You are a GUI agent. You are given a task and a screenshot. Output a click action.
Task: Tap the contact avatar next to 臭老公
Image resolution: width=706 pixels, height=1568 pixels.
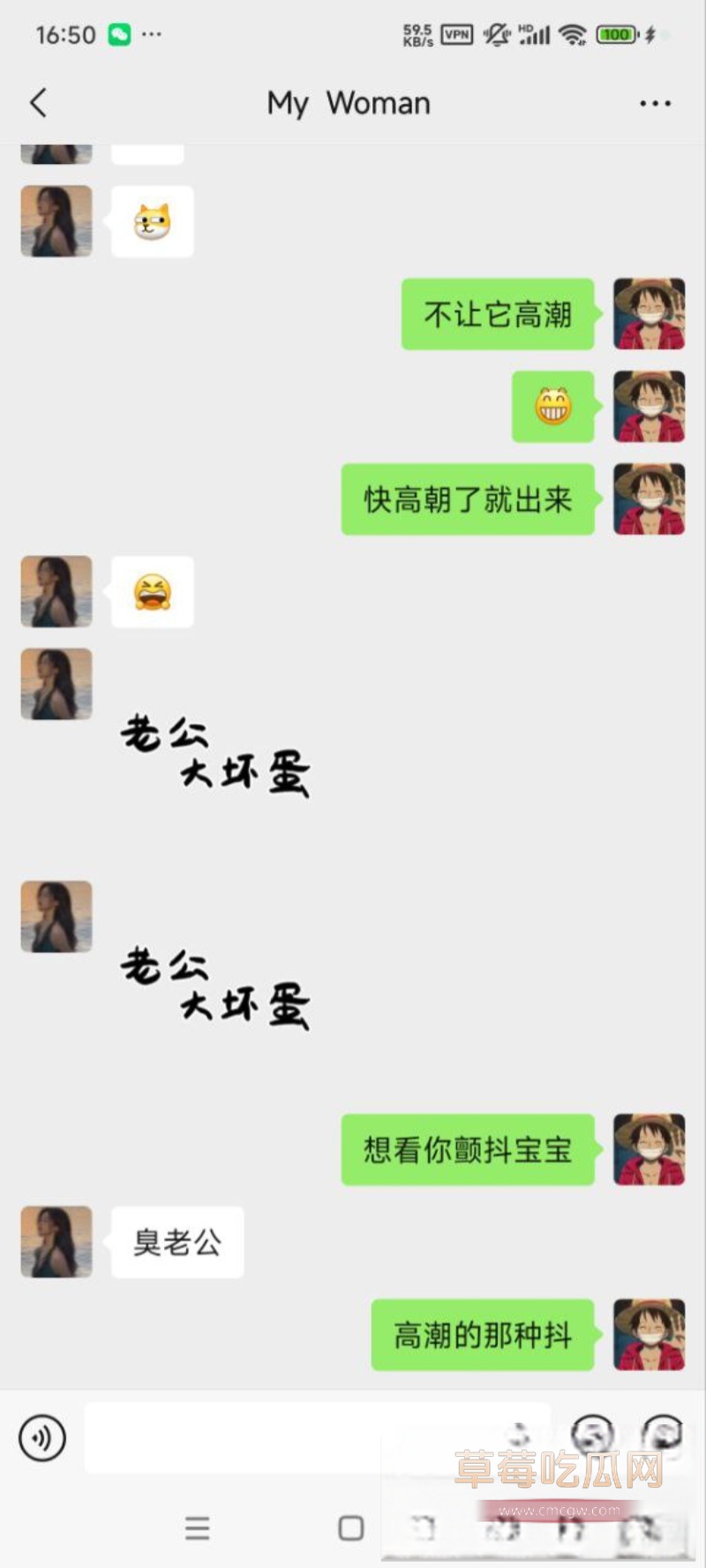[x=56, y=1241]
